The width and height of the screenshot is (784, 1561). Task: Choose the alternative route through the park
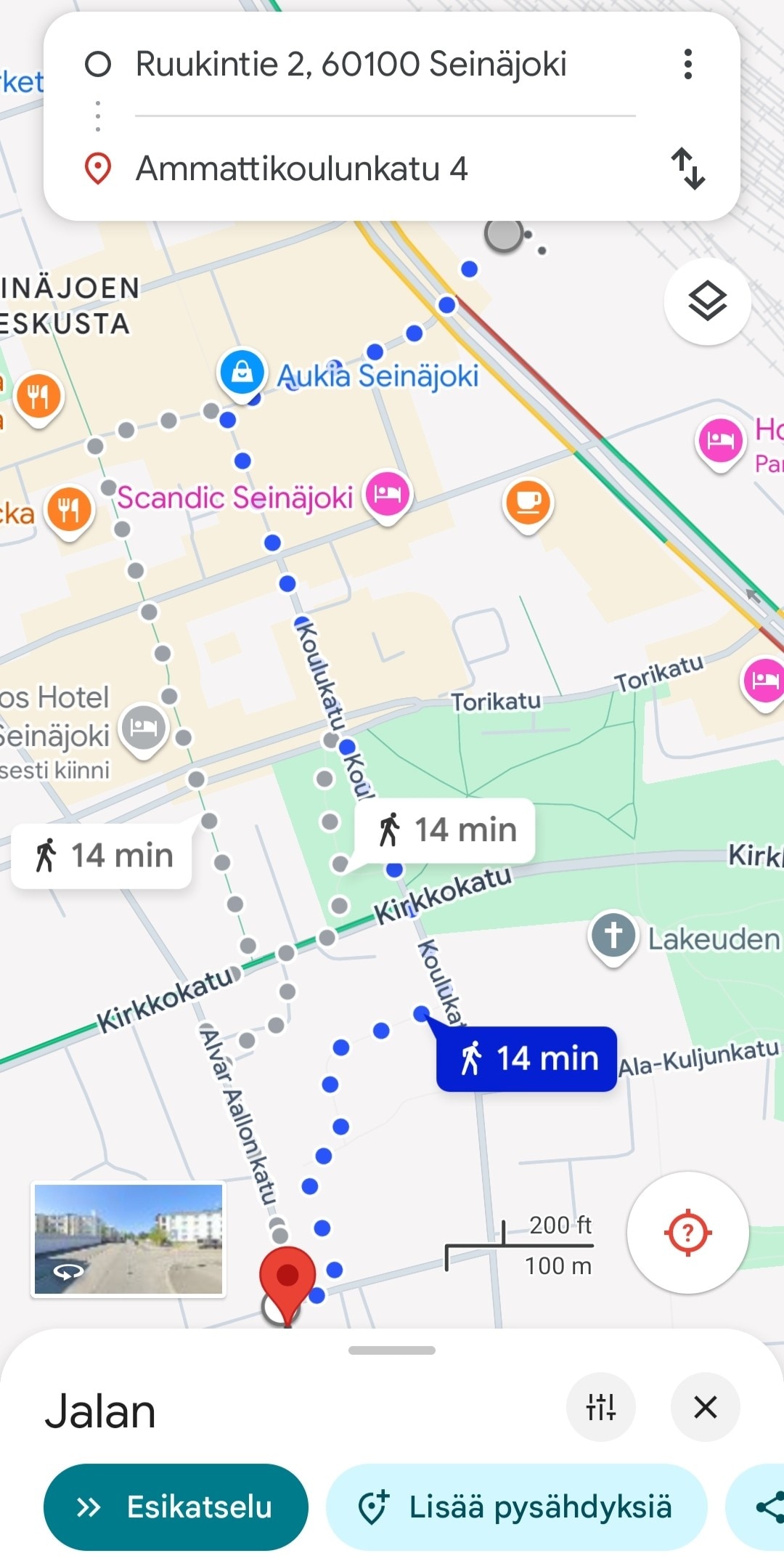pyautogui.click(x=445, y=830)
